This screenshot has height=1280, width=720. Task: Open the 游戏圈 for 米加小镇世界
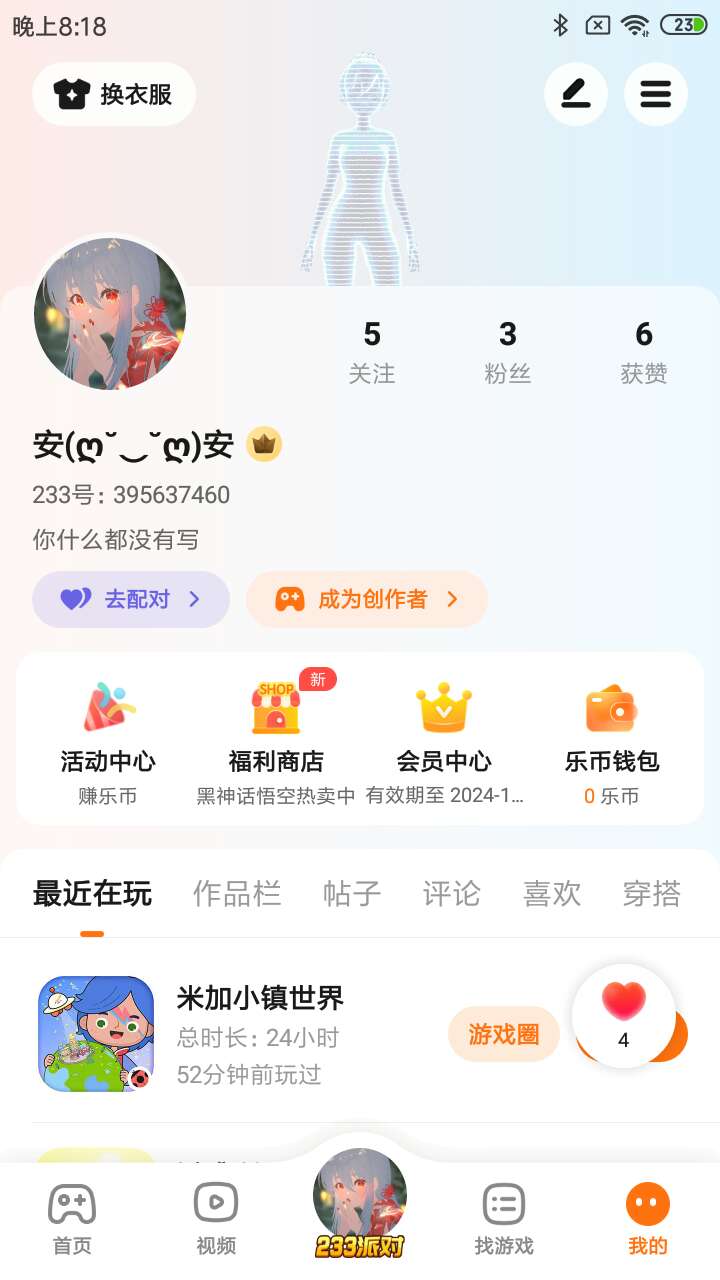click(504, 1034)
